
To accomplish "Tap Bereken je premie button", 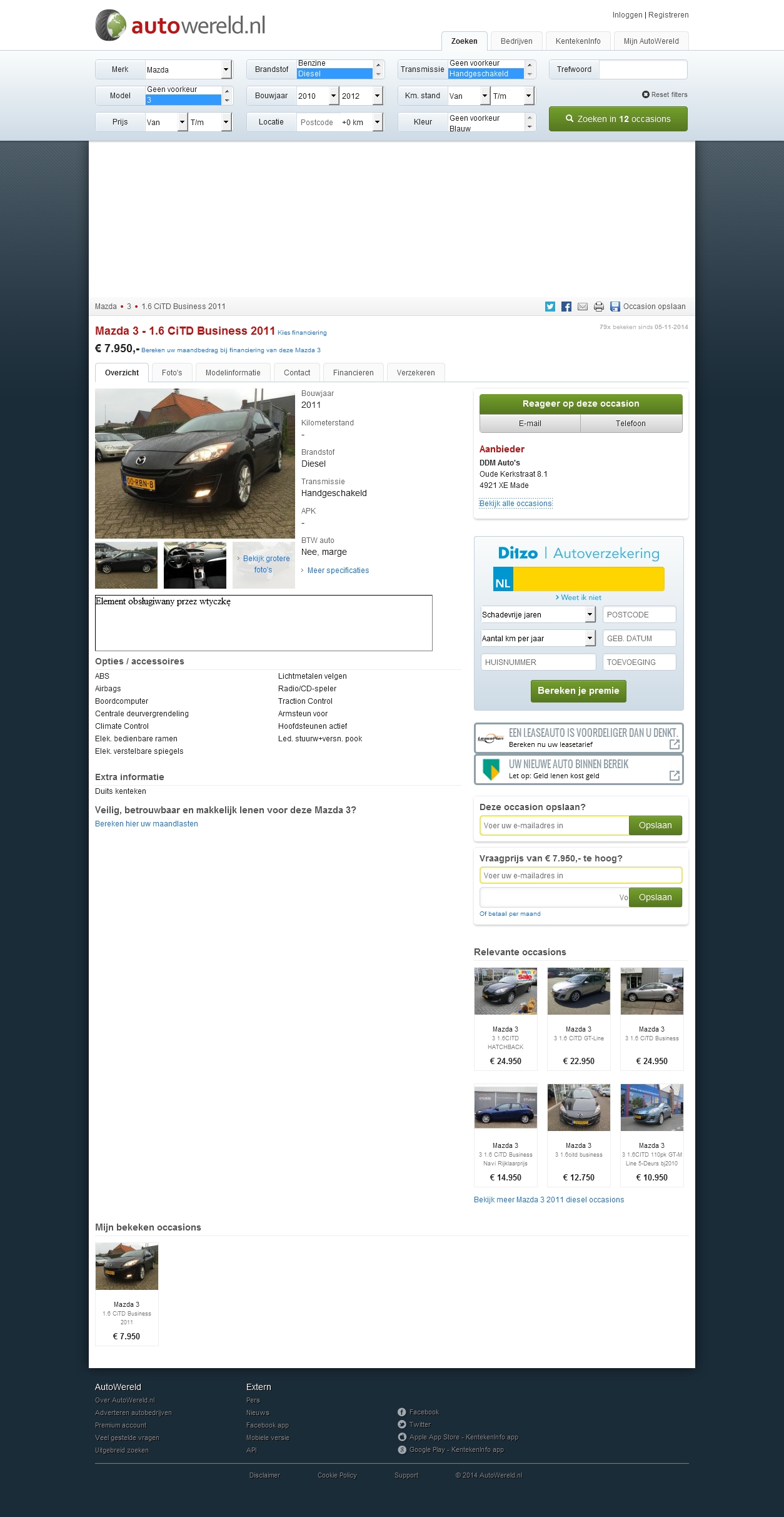I will (x=578, y=691).
